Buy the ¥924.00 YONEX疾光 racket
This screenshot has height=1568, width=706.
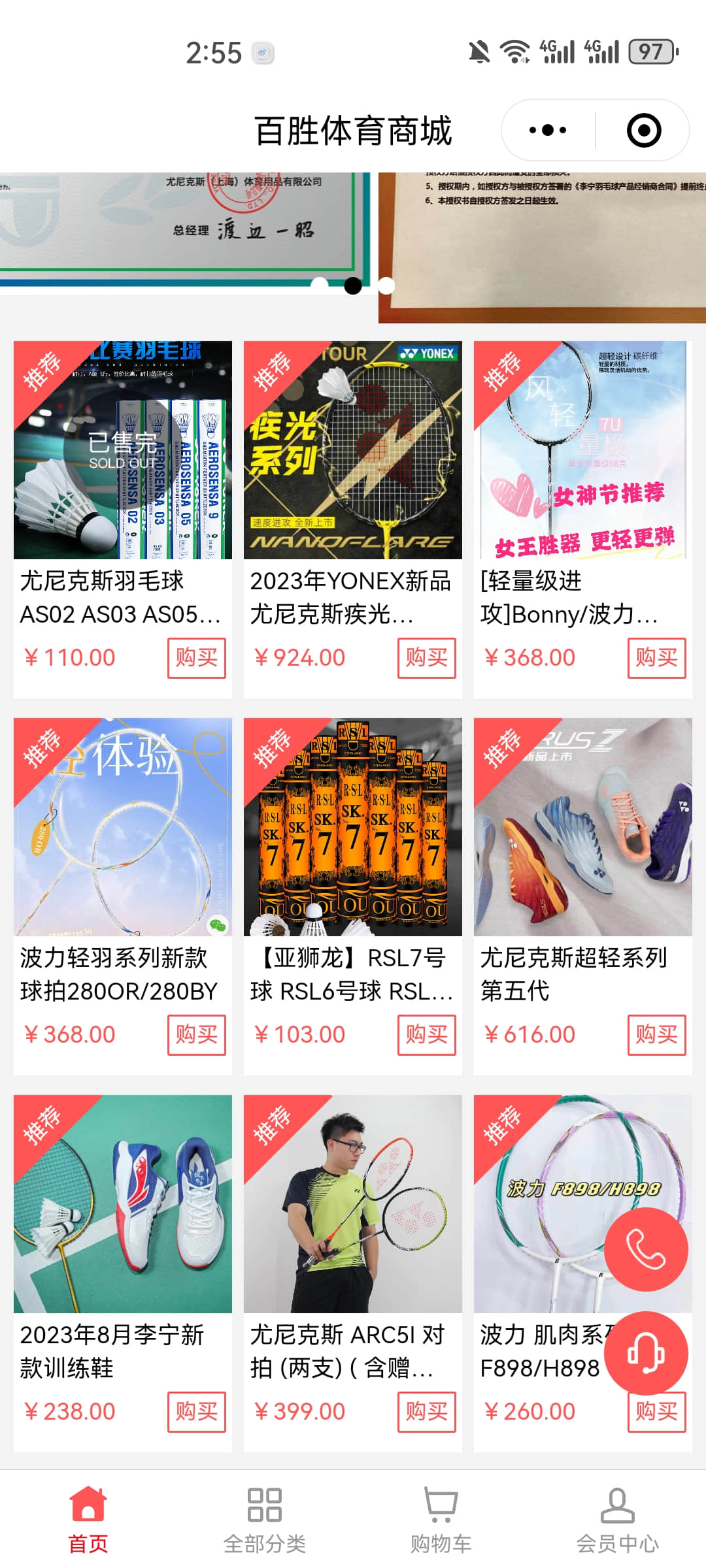tap(426, 658)
